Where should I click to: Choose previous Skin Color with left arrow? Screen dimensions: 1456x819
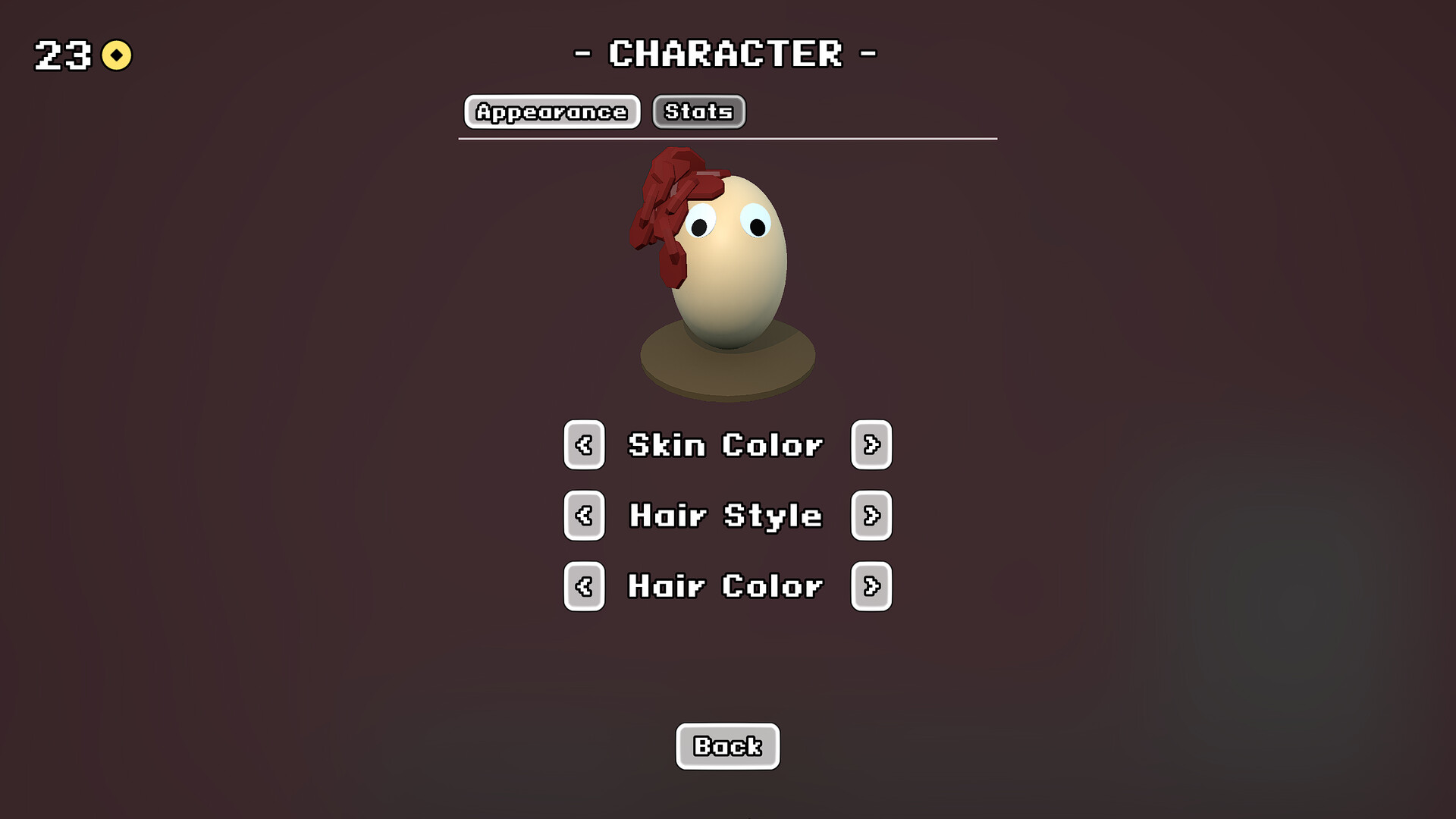pyautogui.click(x=584, y=444)
